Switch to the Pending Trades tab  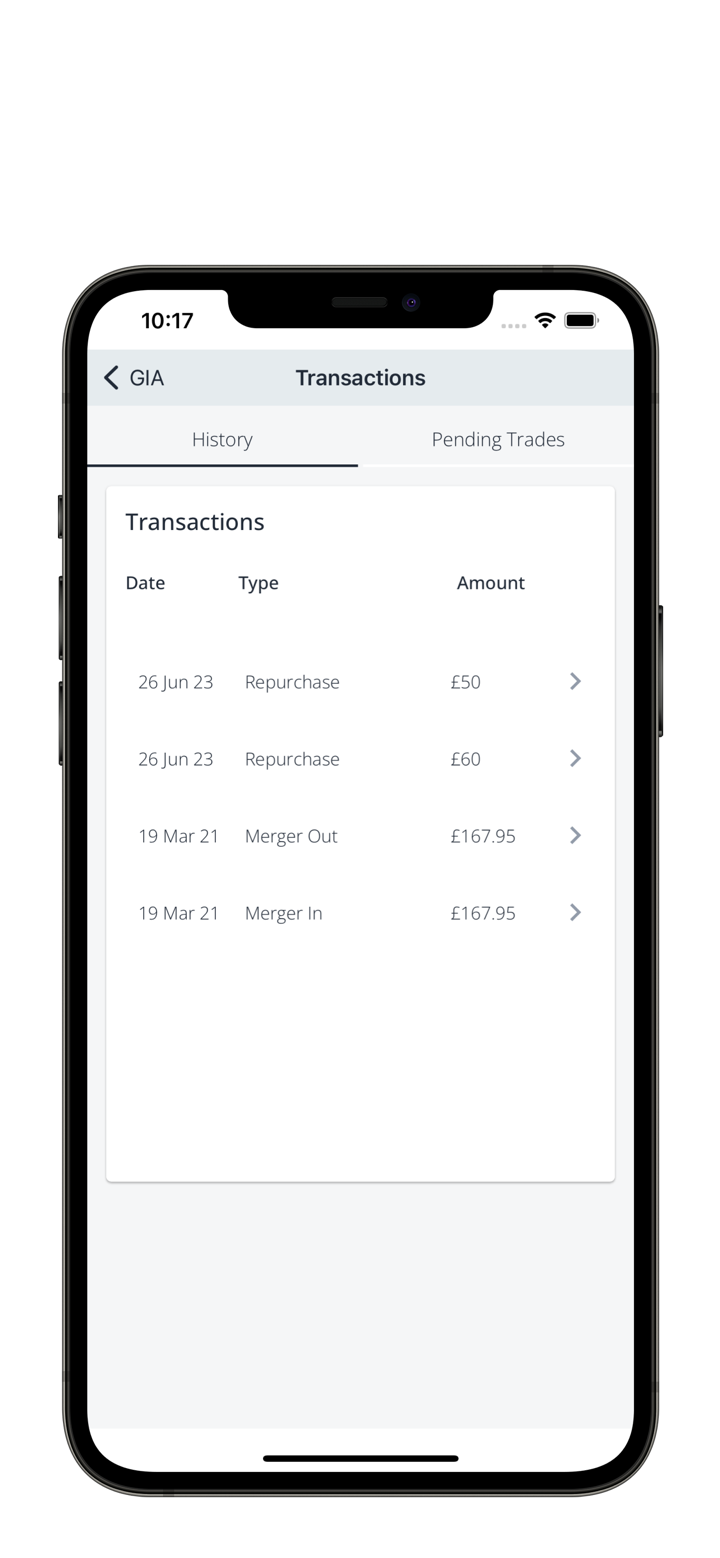coord(497,439)
